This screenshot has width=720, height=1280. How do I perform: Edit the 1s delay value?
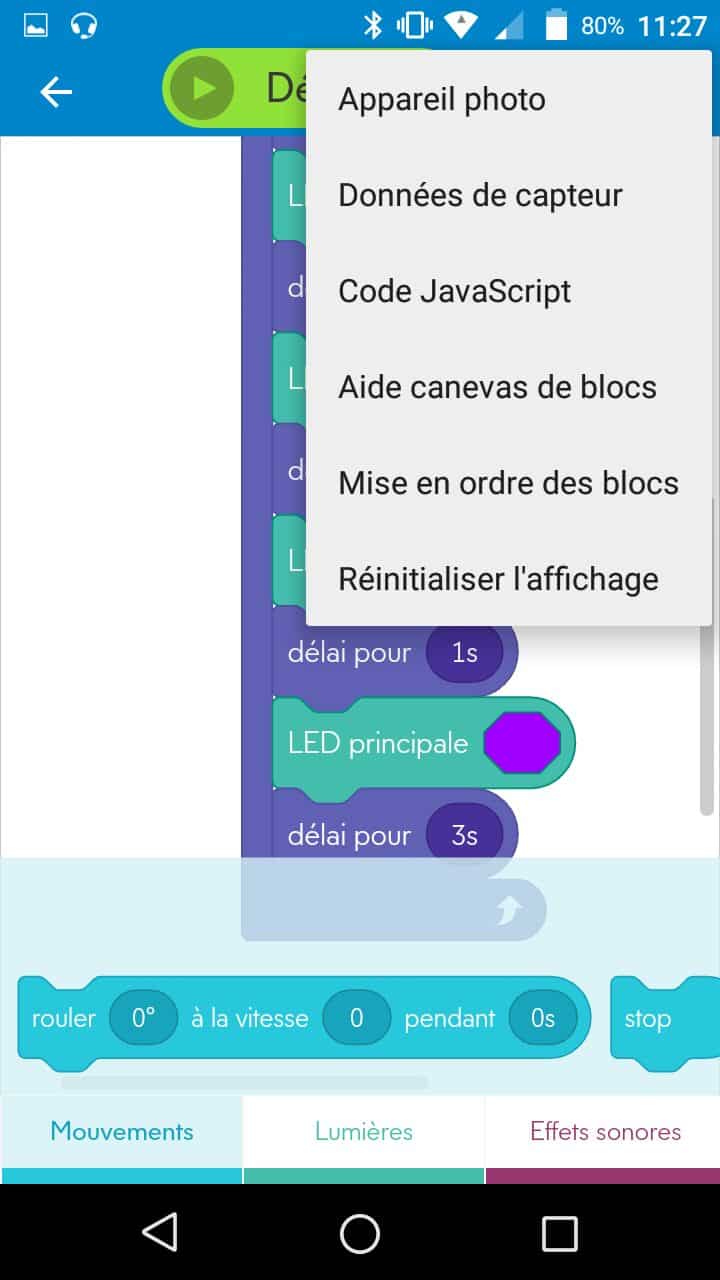click(464, 653)
